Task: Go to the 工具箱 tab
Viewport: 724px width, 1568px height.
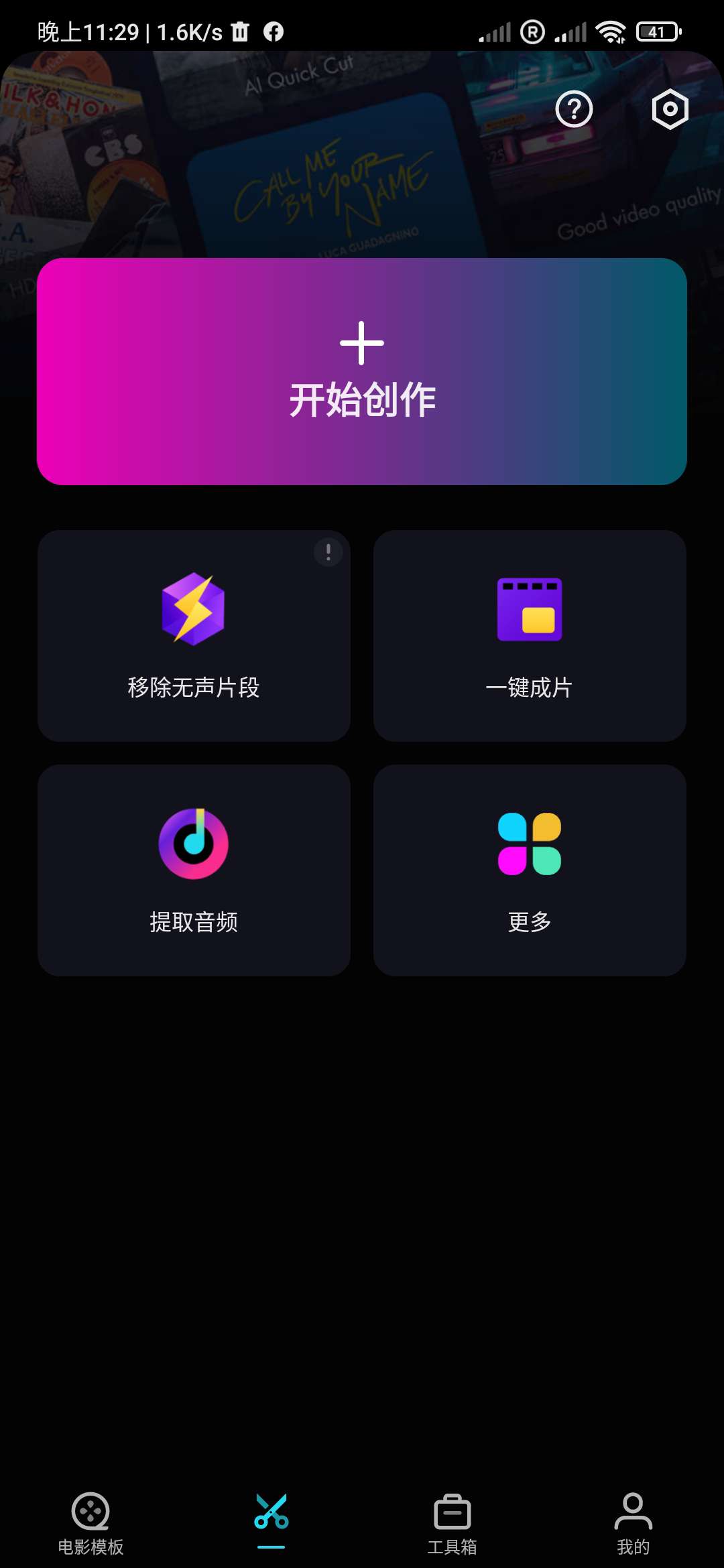Action: click(x=452, y=1522)
